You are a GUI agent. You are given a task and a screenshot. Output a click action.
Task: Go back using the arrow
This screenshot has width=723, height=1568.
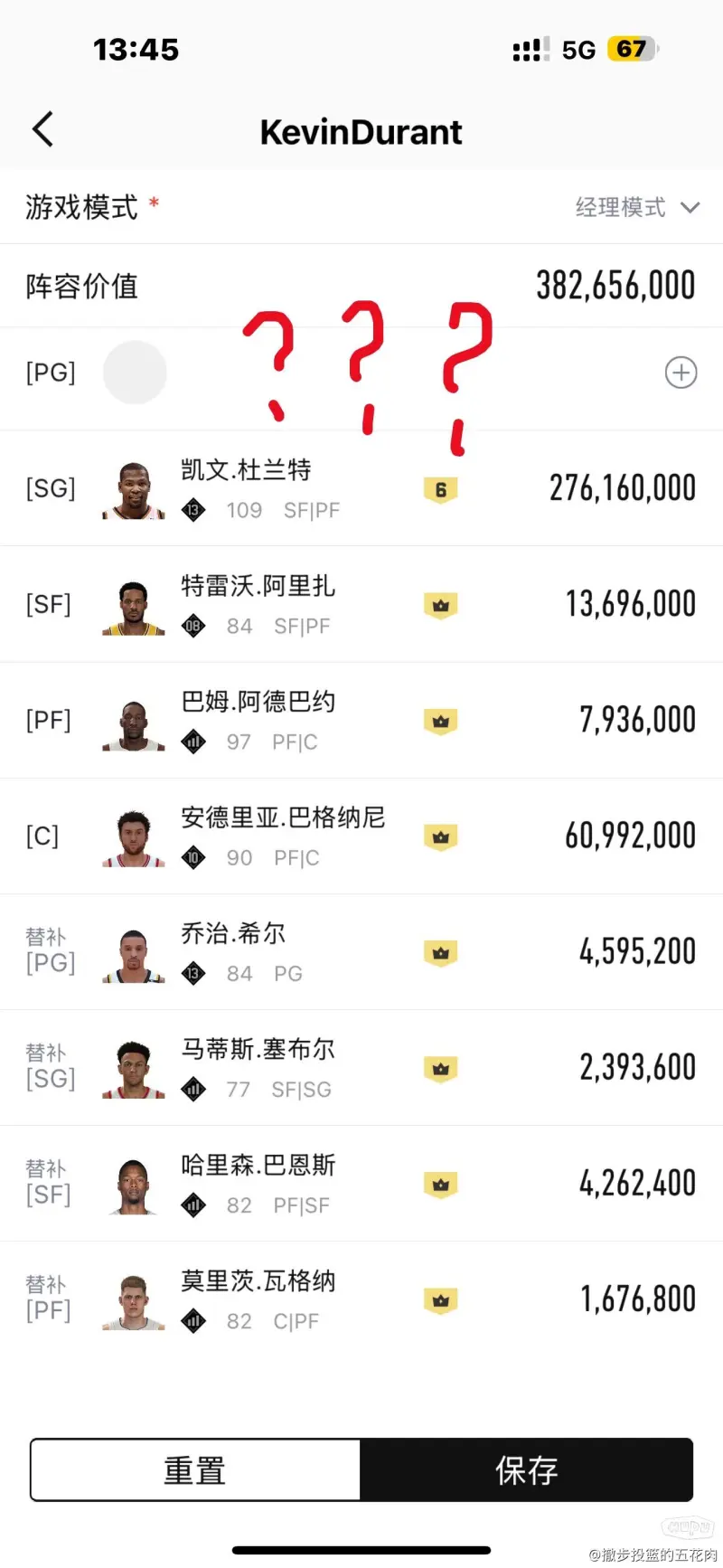point(43,130)
